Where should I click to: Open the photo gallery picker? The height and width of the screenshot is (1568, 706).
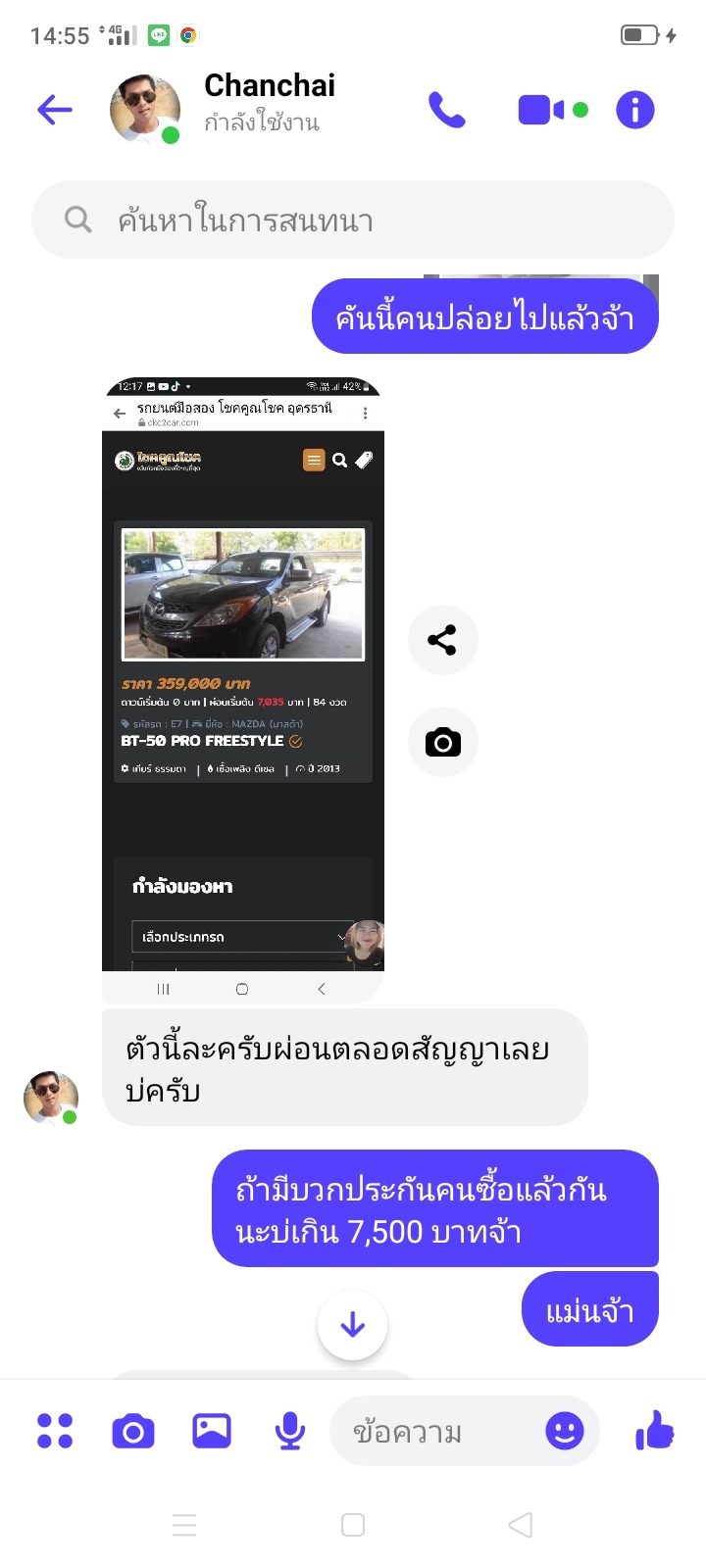tap(212, 1431)
